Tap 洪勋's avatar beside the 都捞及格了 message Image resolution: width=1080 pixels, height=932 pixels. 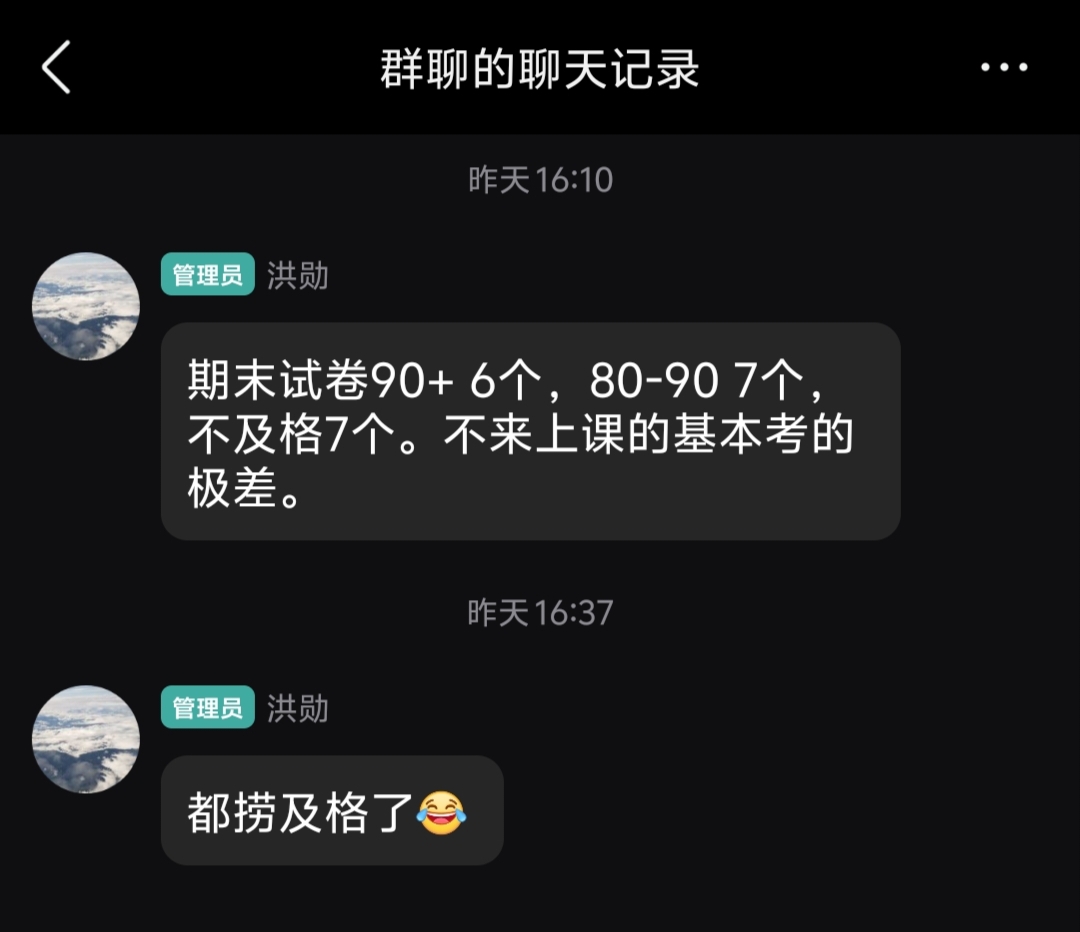(86, 739)
